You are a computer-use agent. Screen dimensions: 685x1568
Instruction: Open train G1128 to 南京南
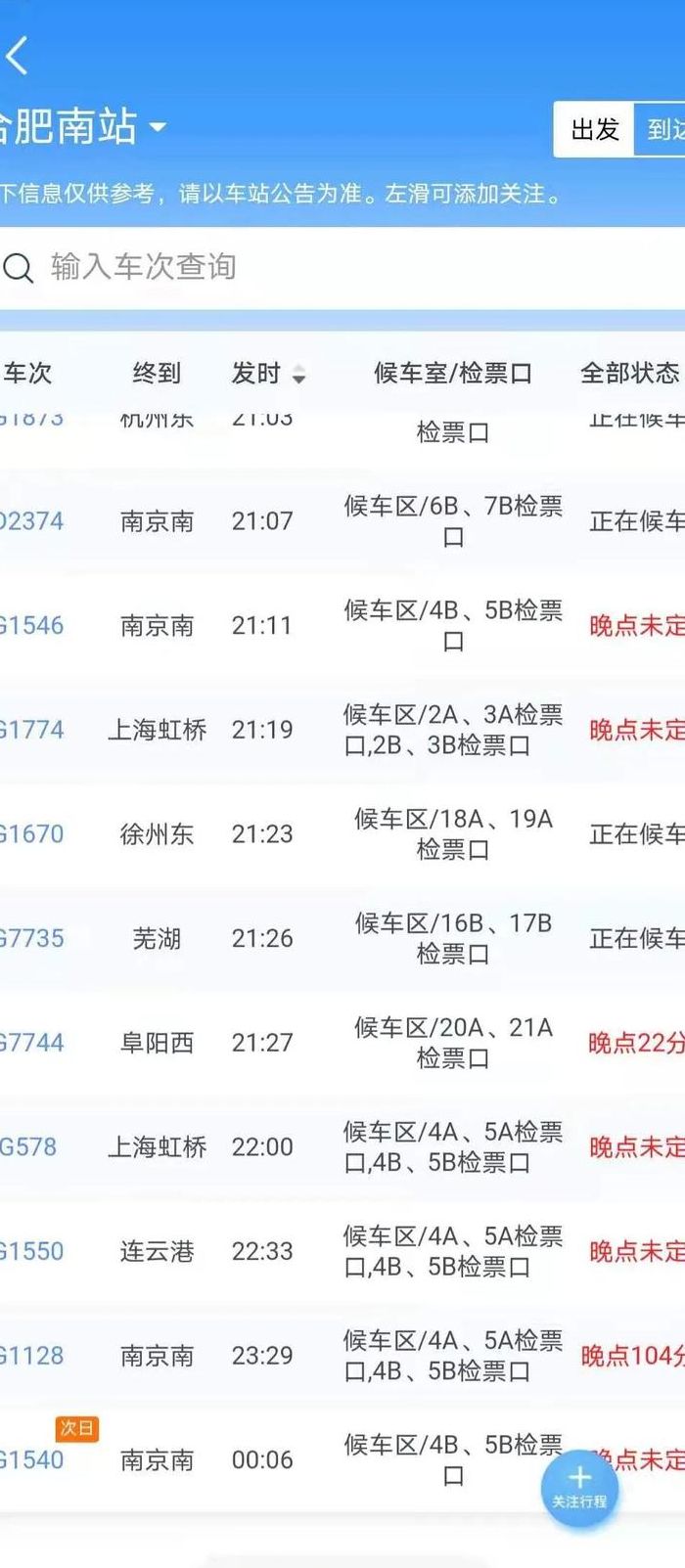click(x=342, y=1356)
